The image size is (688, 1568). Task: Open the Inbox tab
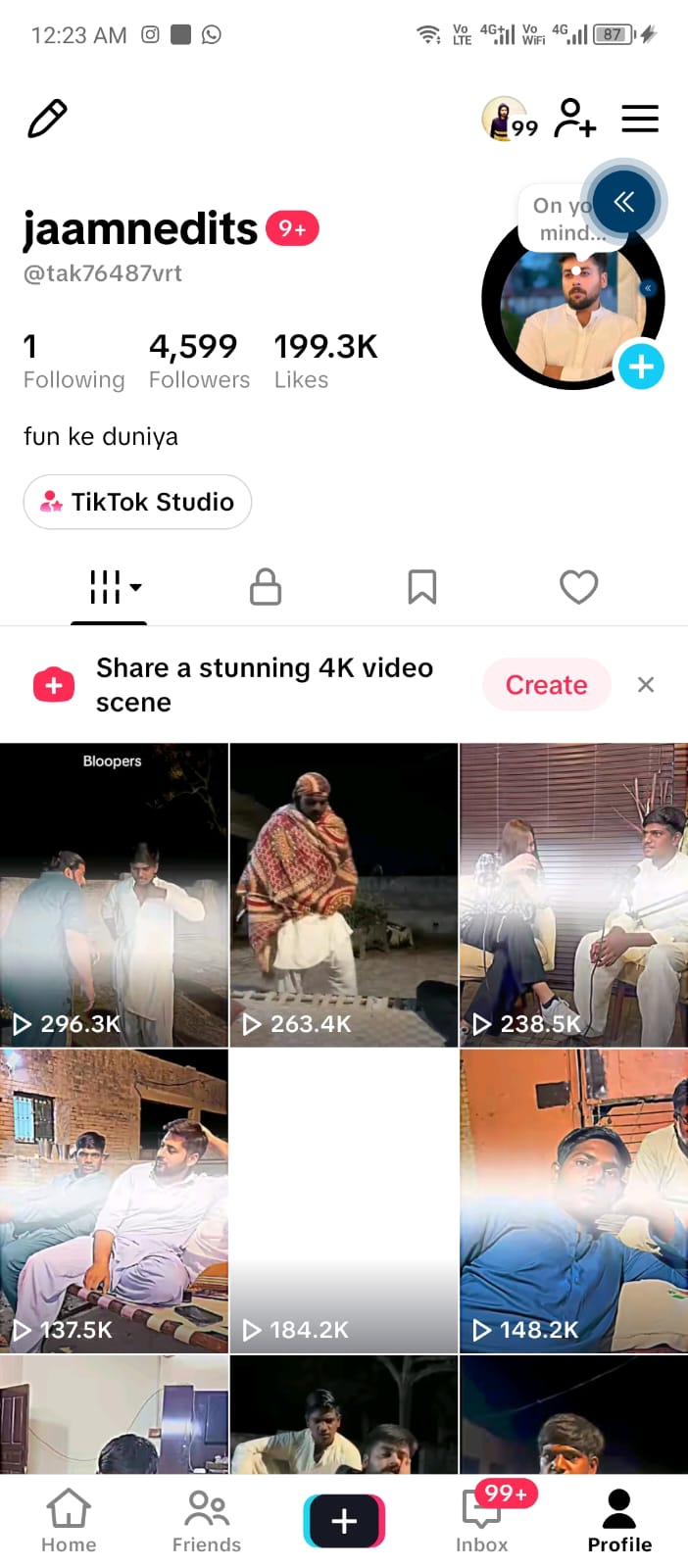click(x=482, y=1521)
